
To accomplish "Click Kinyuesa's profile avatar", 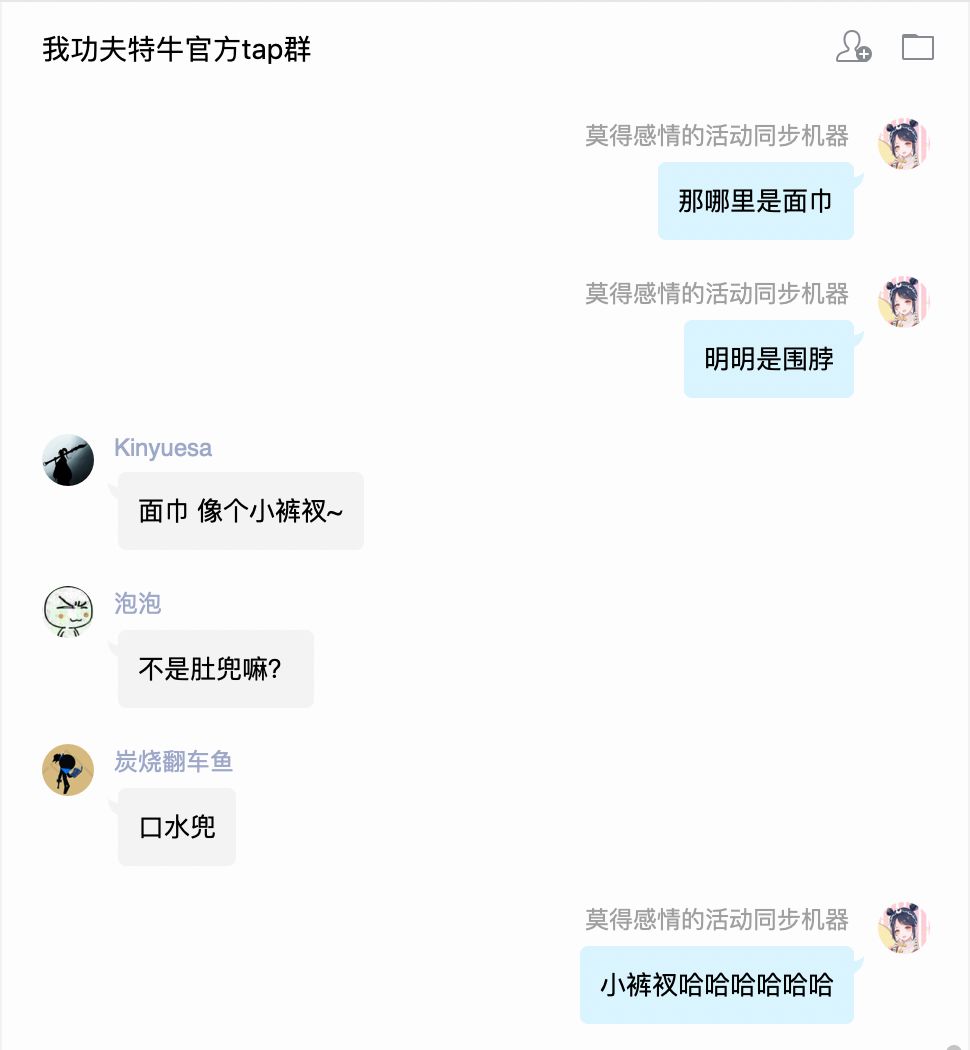I will tap(67, 460).
